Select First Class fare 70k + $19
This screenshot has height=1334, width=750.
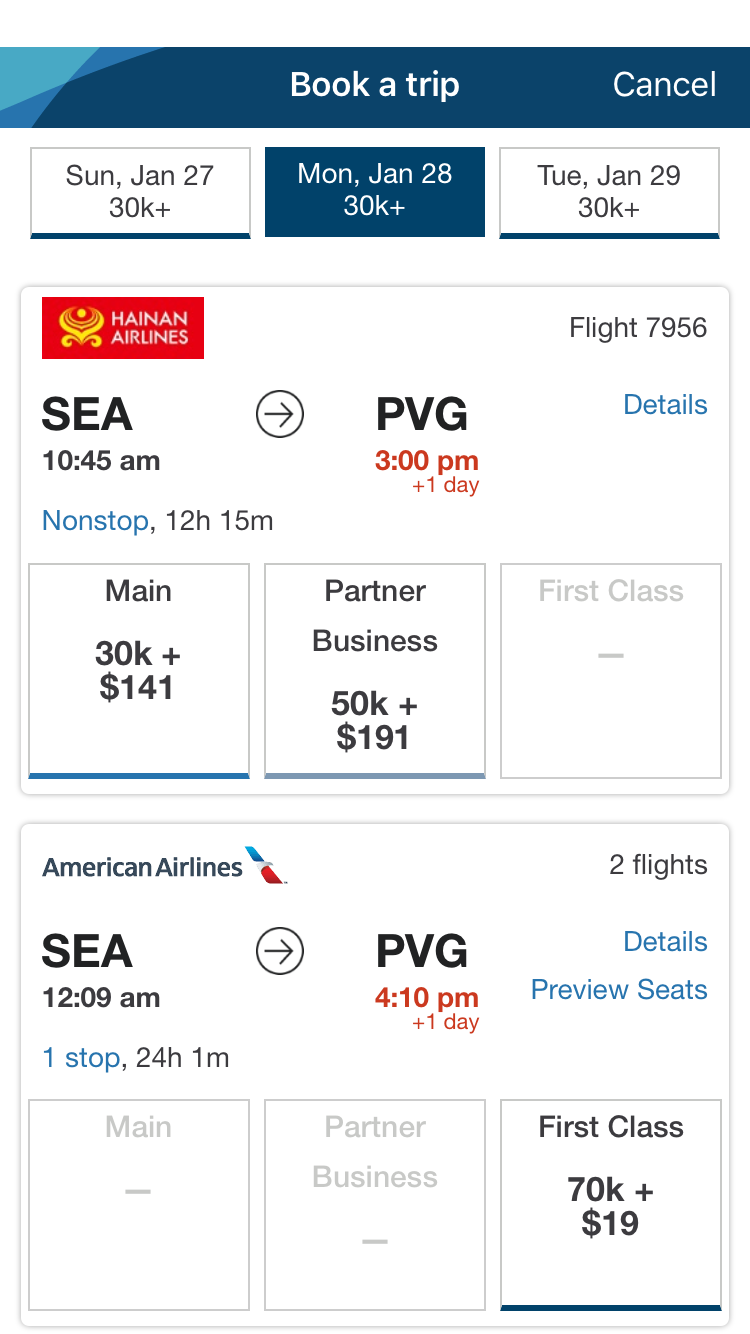[611, 1204]
